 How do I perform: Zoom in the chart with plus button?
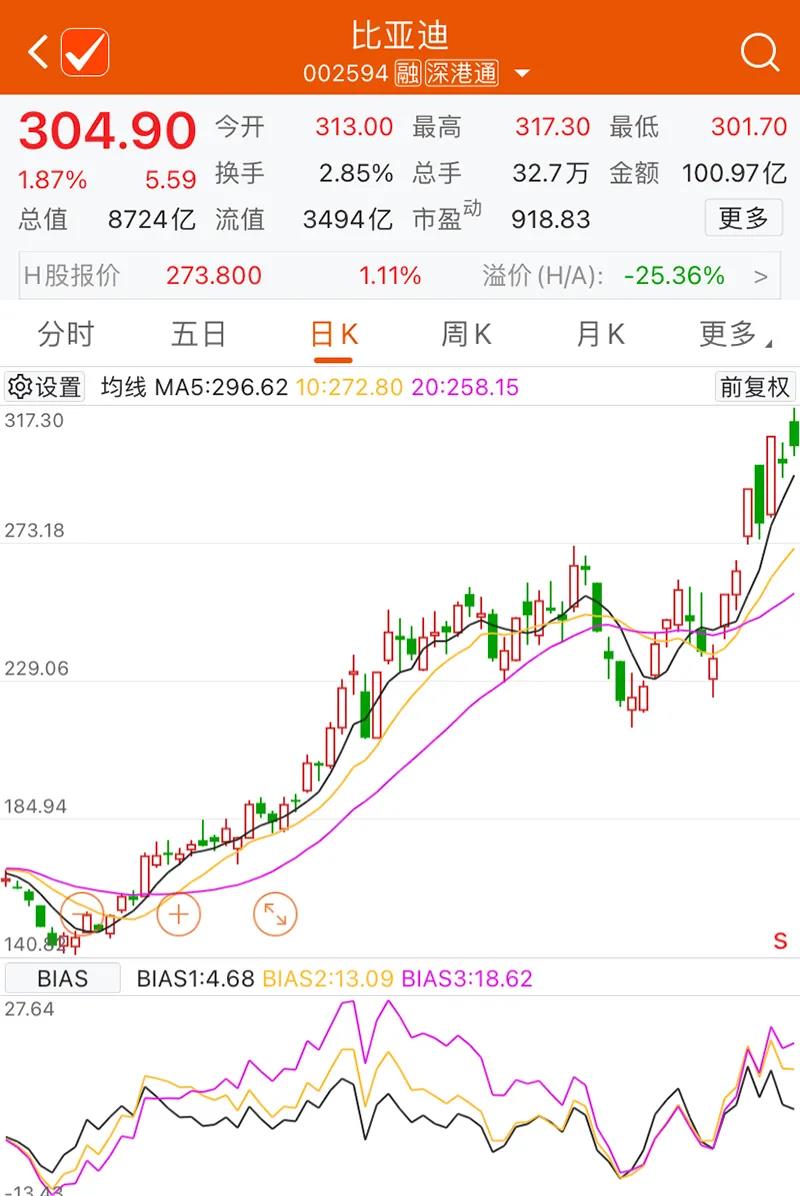tap(179, 913)
